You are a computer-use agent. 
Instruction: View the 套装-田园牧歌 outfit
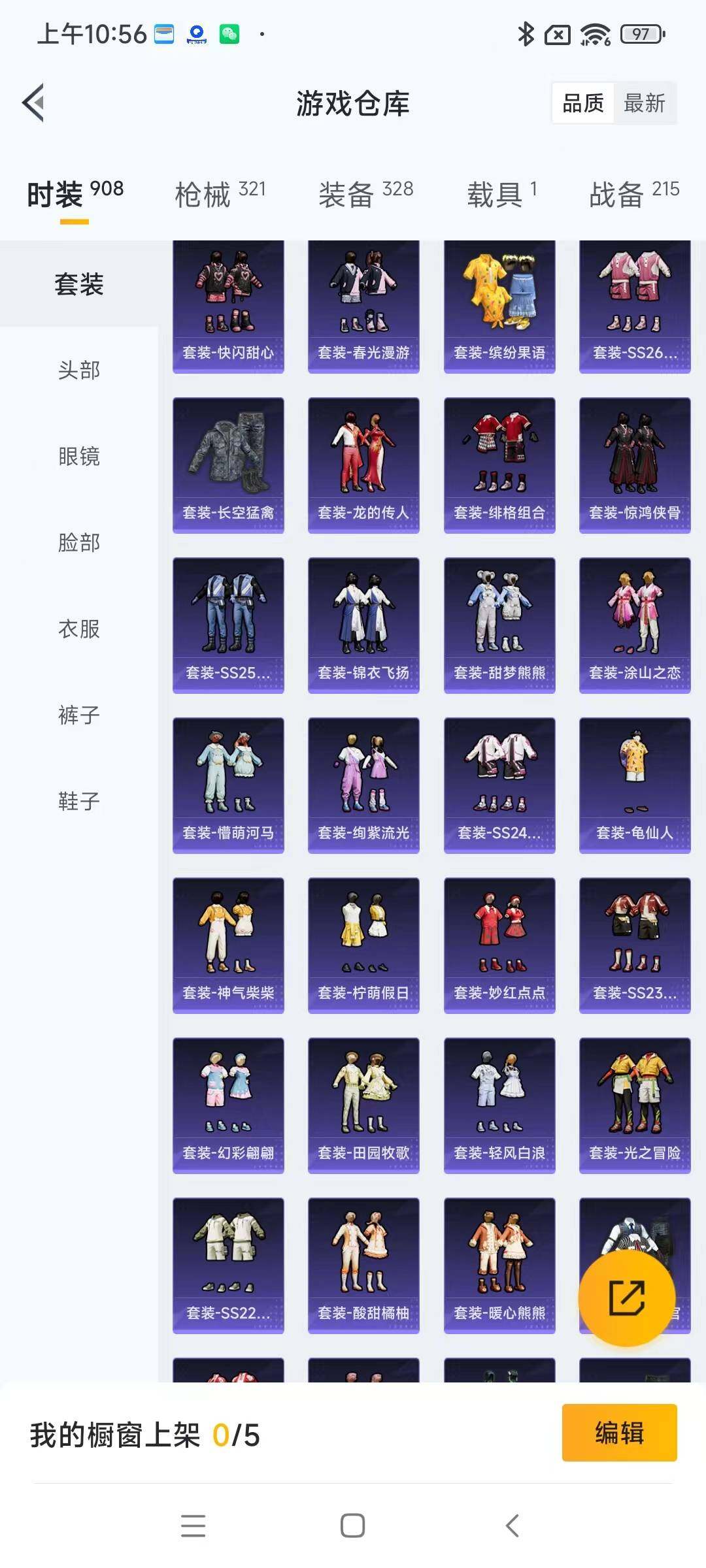click(x=363, y=1105)
